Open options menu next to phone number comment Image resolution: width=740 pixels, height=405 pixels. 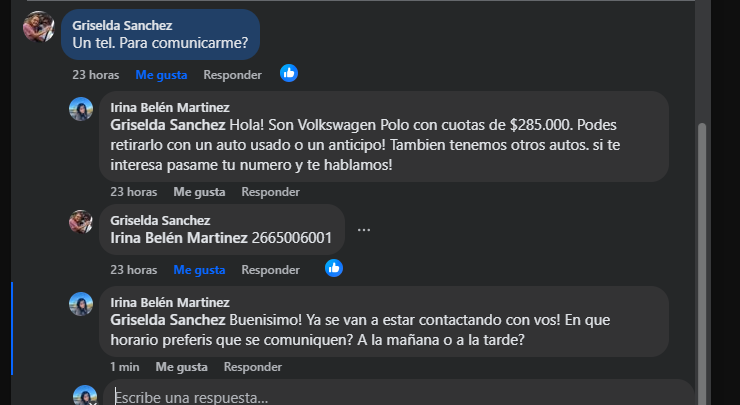tap(364, 229)
